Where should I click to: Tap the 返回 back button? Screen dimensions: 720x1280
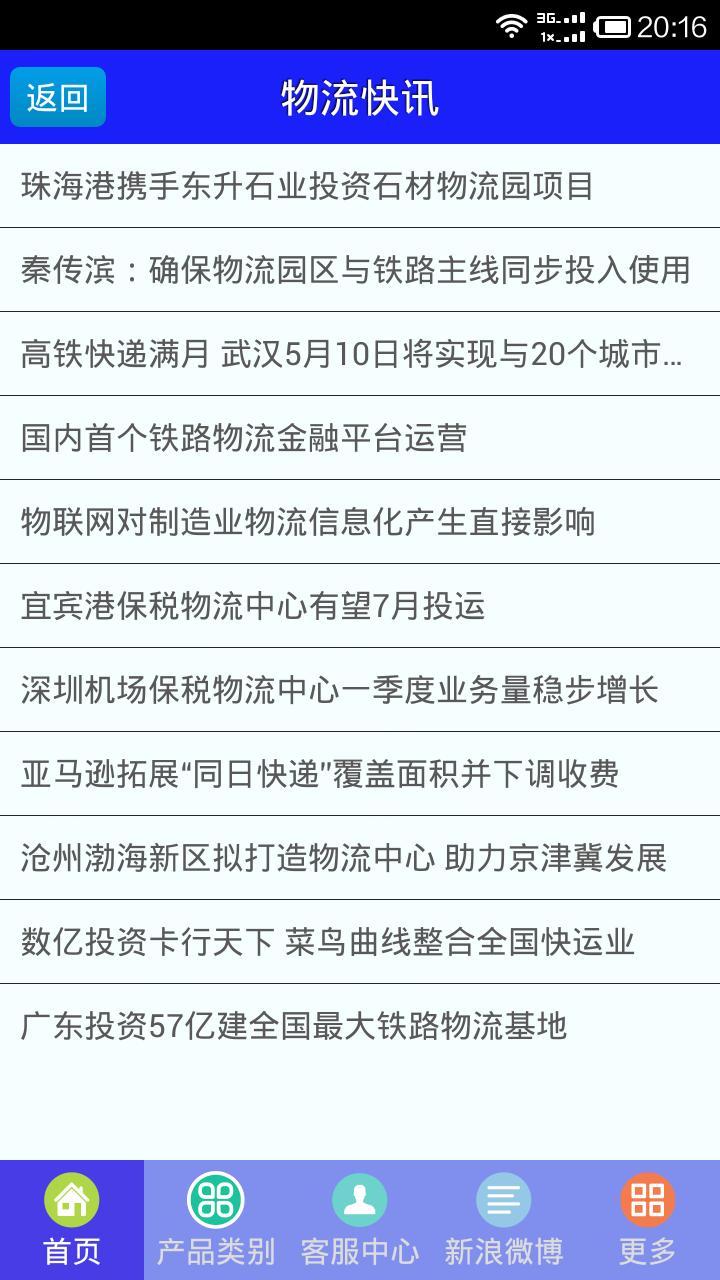point(58,97)
